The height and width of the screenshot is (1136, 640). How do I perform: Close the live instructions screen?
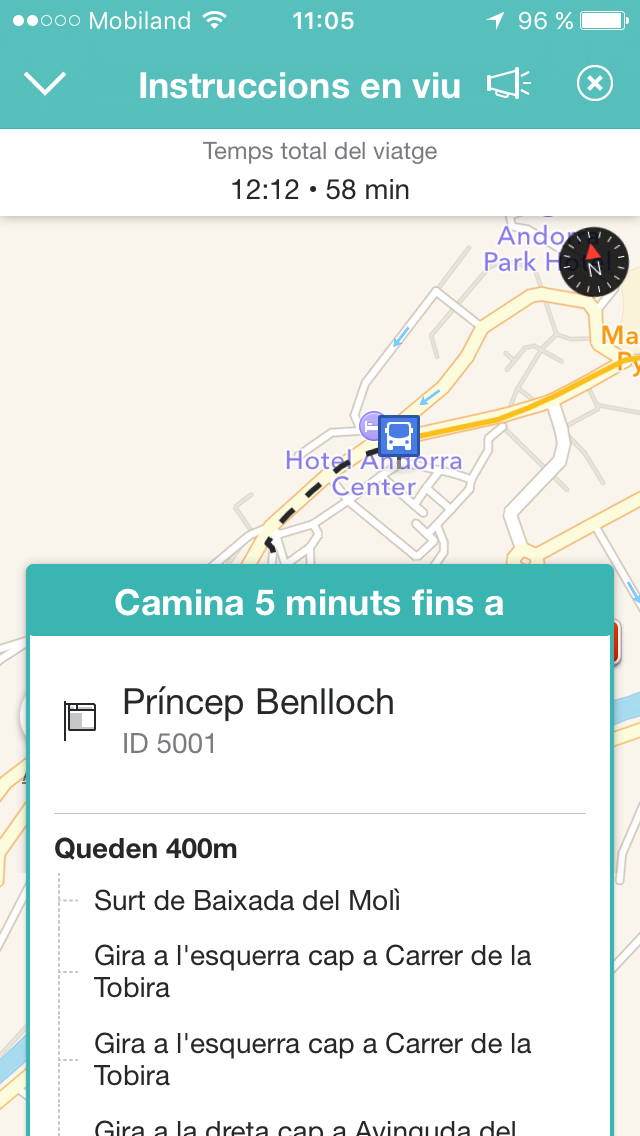pyautogui.click(x=595, y=84)
